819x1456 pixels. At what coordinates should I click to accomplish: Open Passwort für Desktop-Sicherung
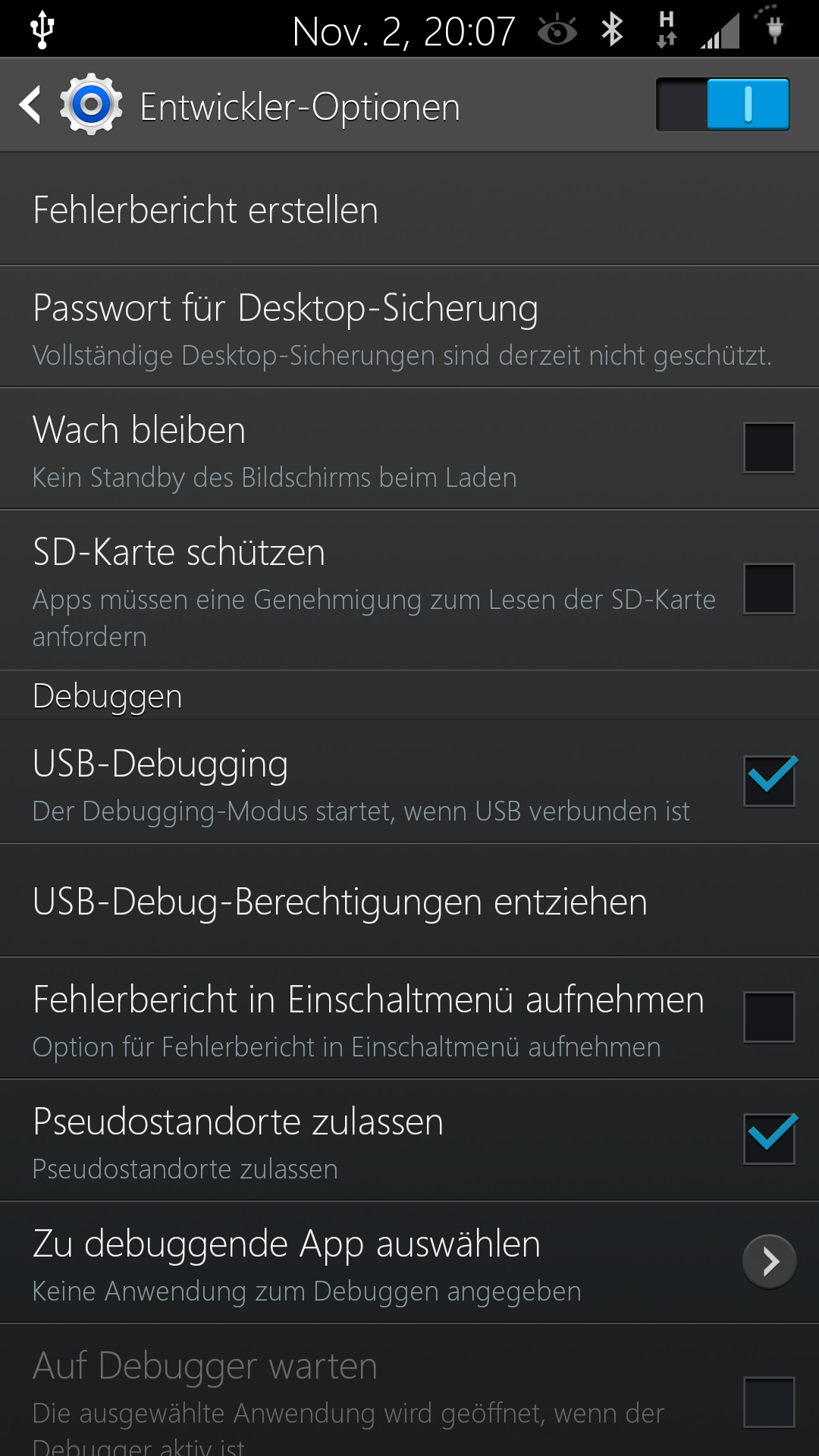[x=409, y=327]
